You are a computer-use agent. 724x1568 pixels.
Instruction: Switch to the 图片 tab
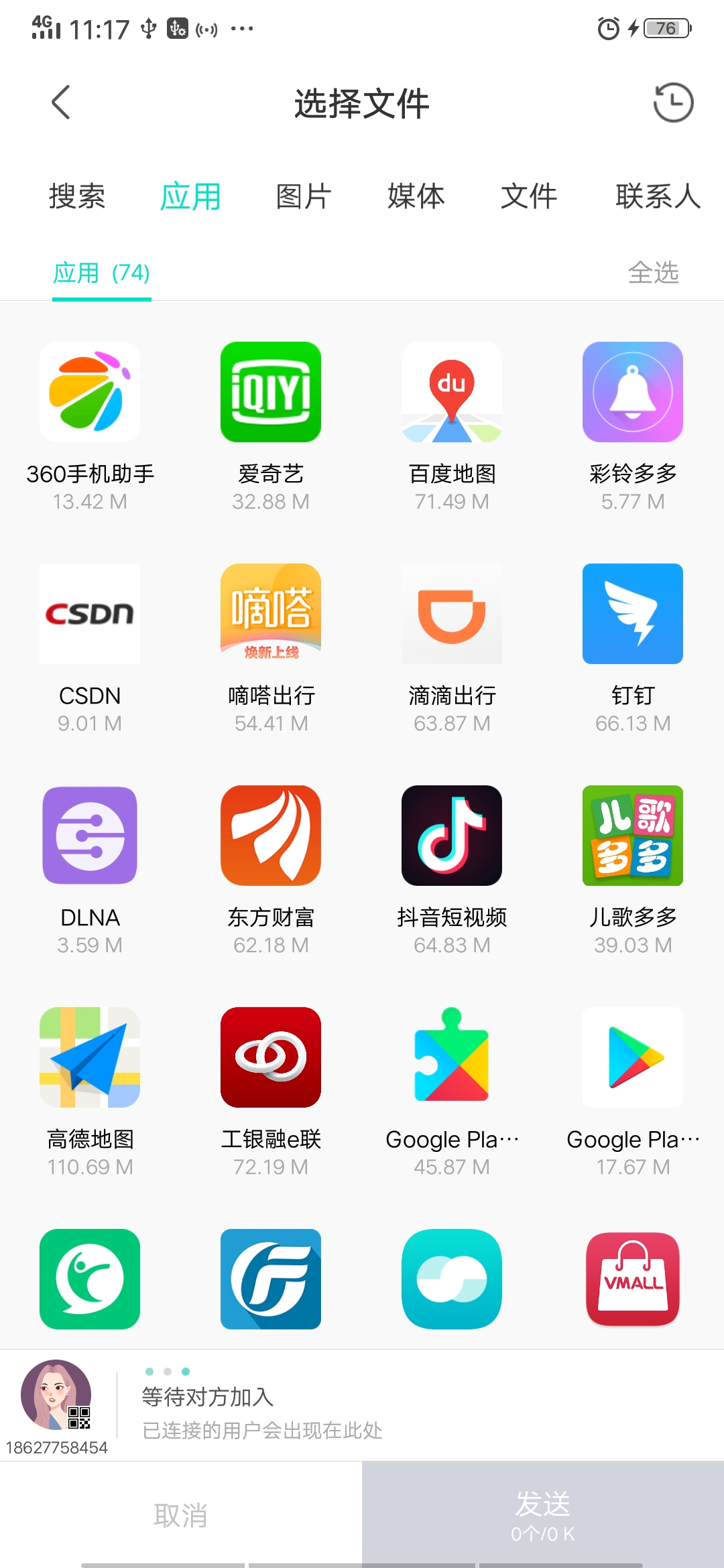click(x=302, y=196)
